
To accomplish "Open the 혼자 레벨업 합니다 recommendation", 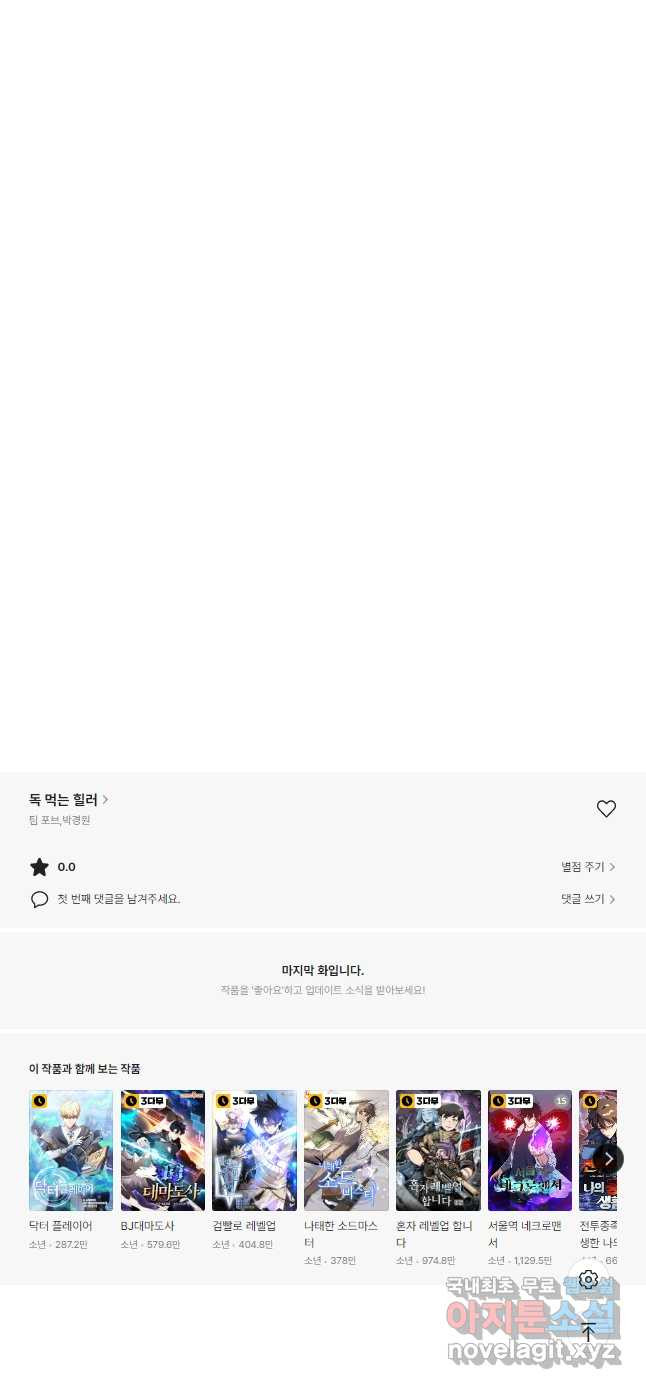I will [x=438, y=1151].
